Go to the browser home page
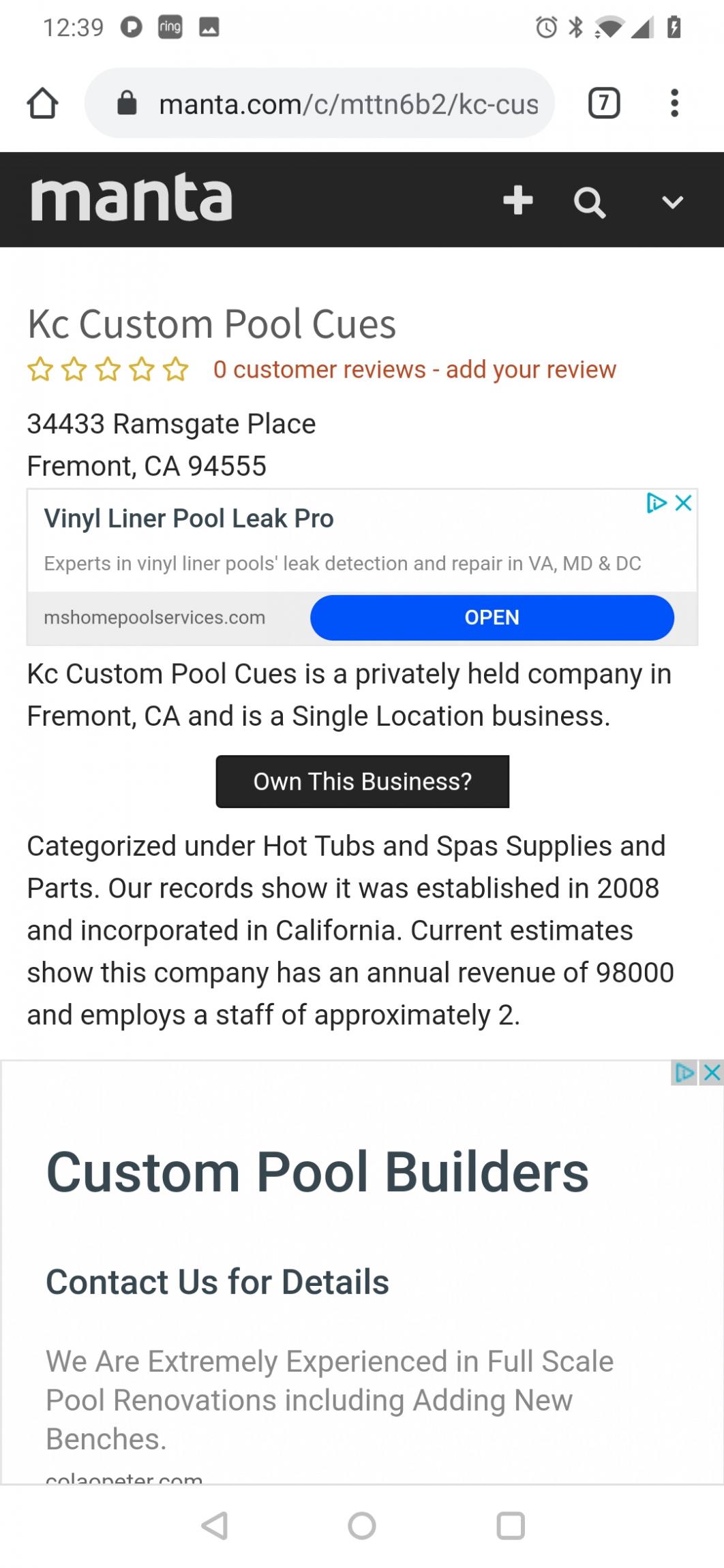Viewport: 724px width, 1568px height. 42,104
